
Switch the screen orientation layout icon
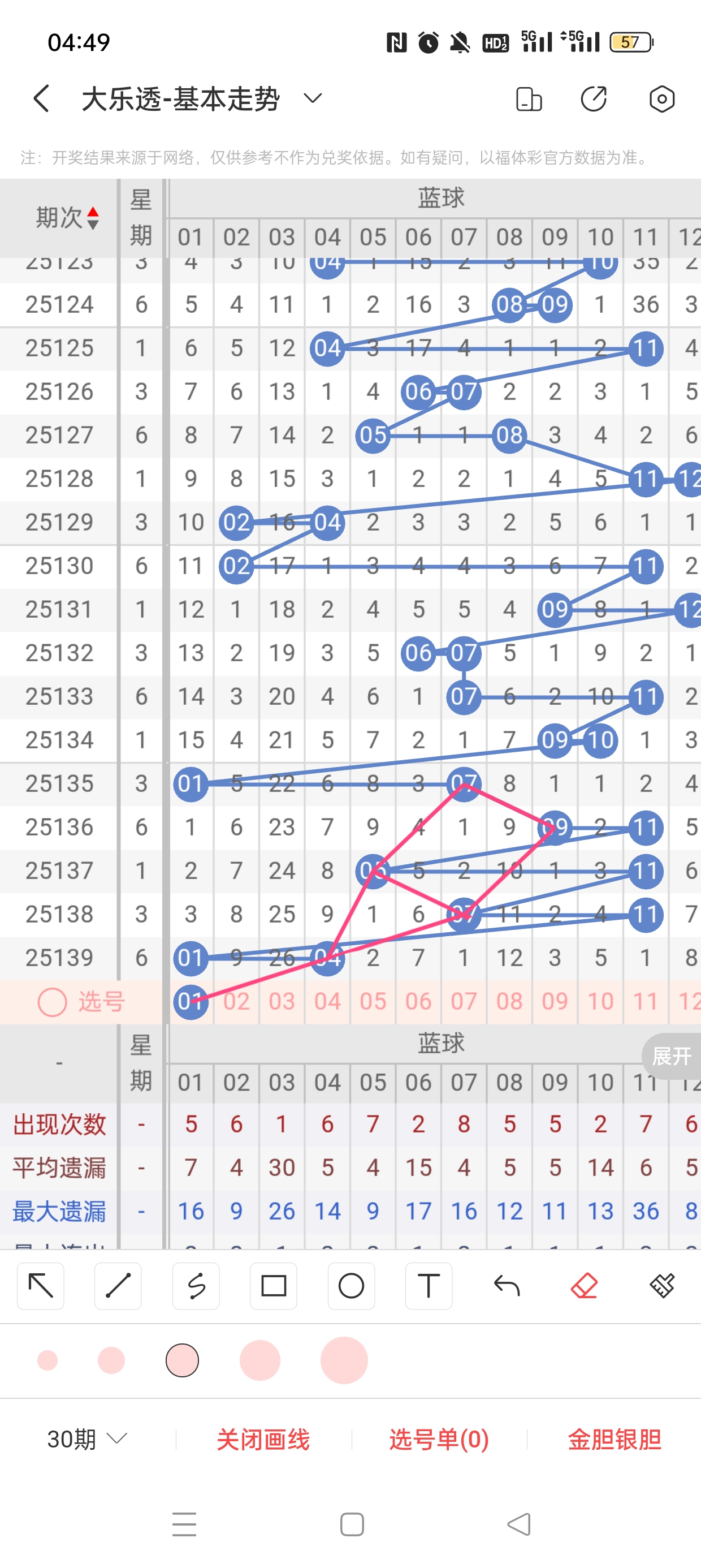click(x=528, y=98)
